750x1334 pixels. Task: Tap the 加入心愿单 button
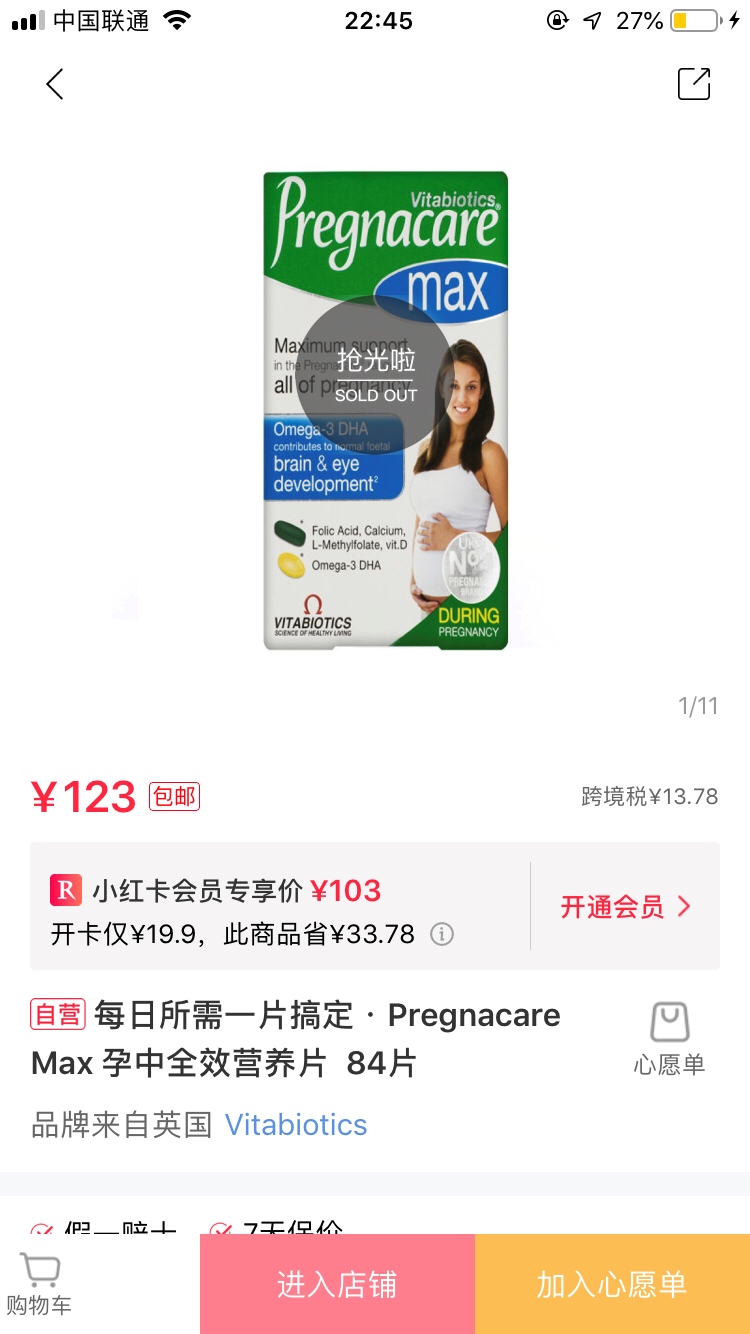pyautogui.click(x=612, y=1284)
